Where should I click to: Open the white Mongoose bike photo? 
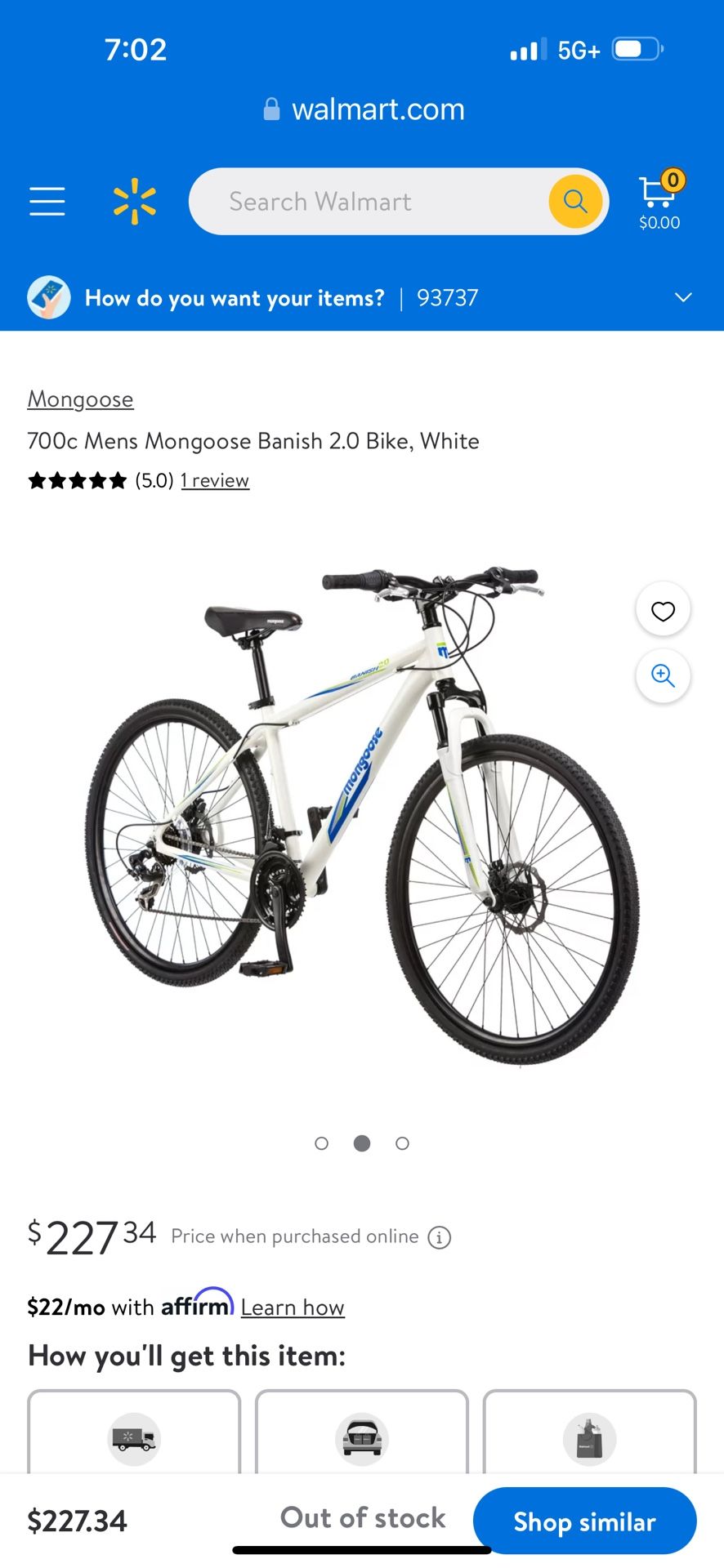pyautogui.click(x=362, y=817)
